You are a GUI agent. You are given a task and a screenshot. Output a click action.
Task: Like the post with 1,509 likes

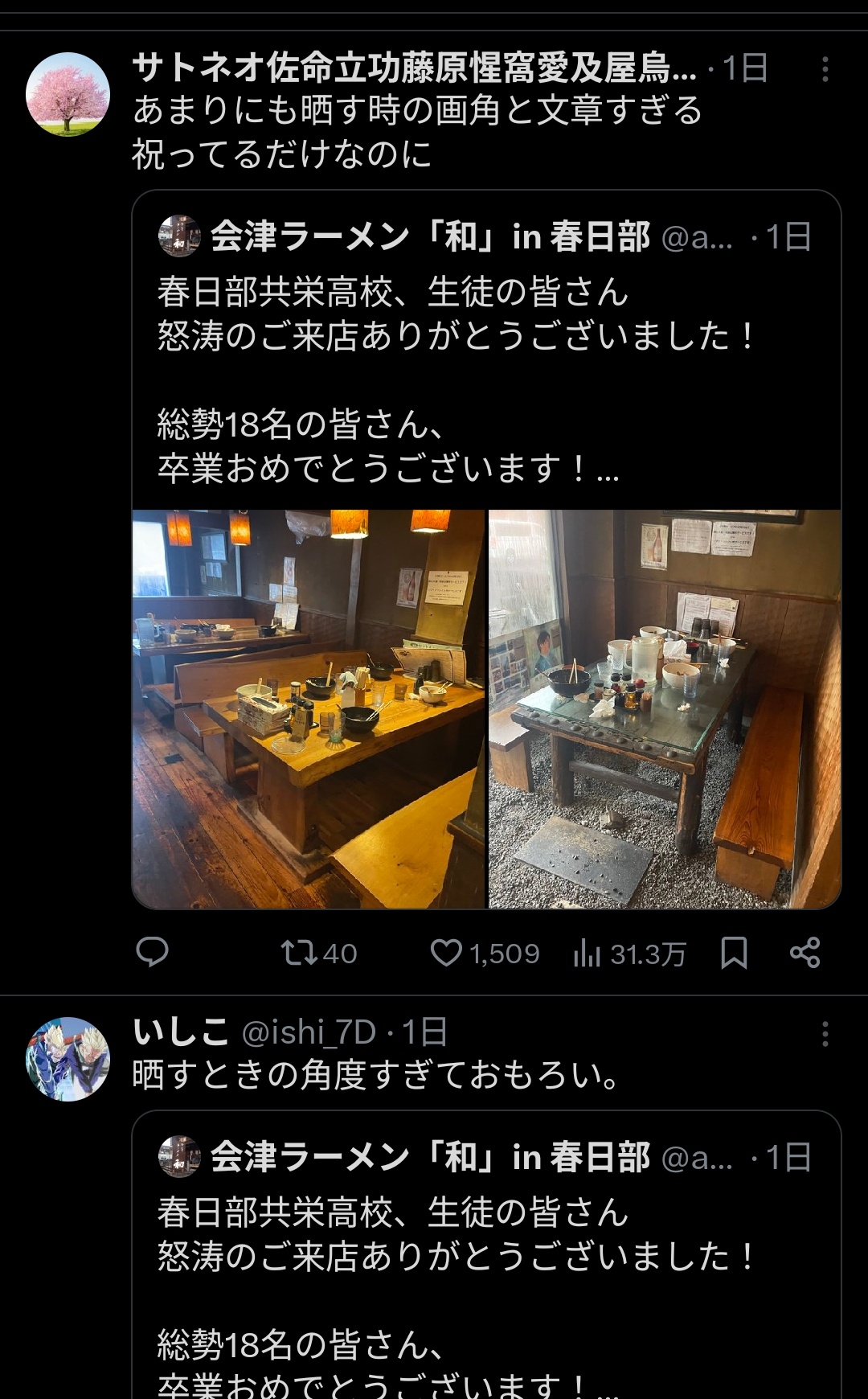(x=485, y=953)
